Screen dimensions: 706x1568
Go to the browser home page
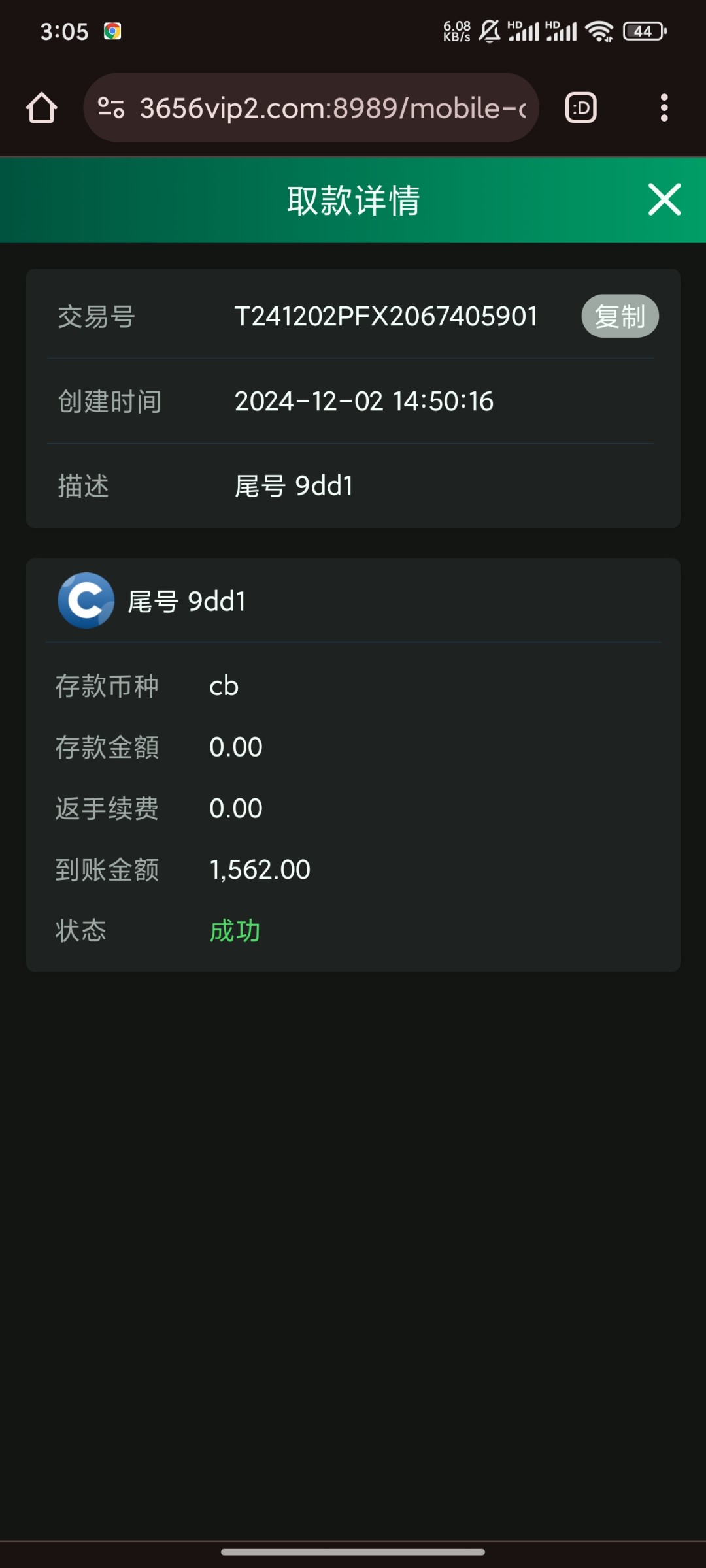[42, 108]
